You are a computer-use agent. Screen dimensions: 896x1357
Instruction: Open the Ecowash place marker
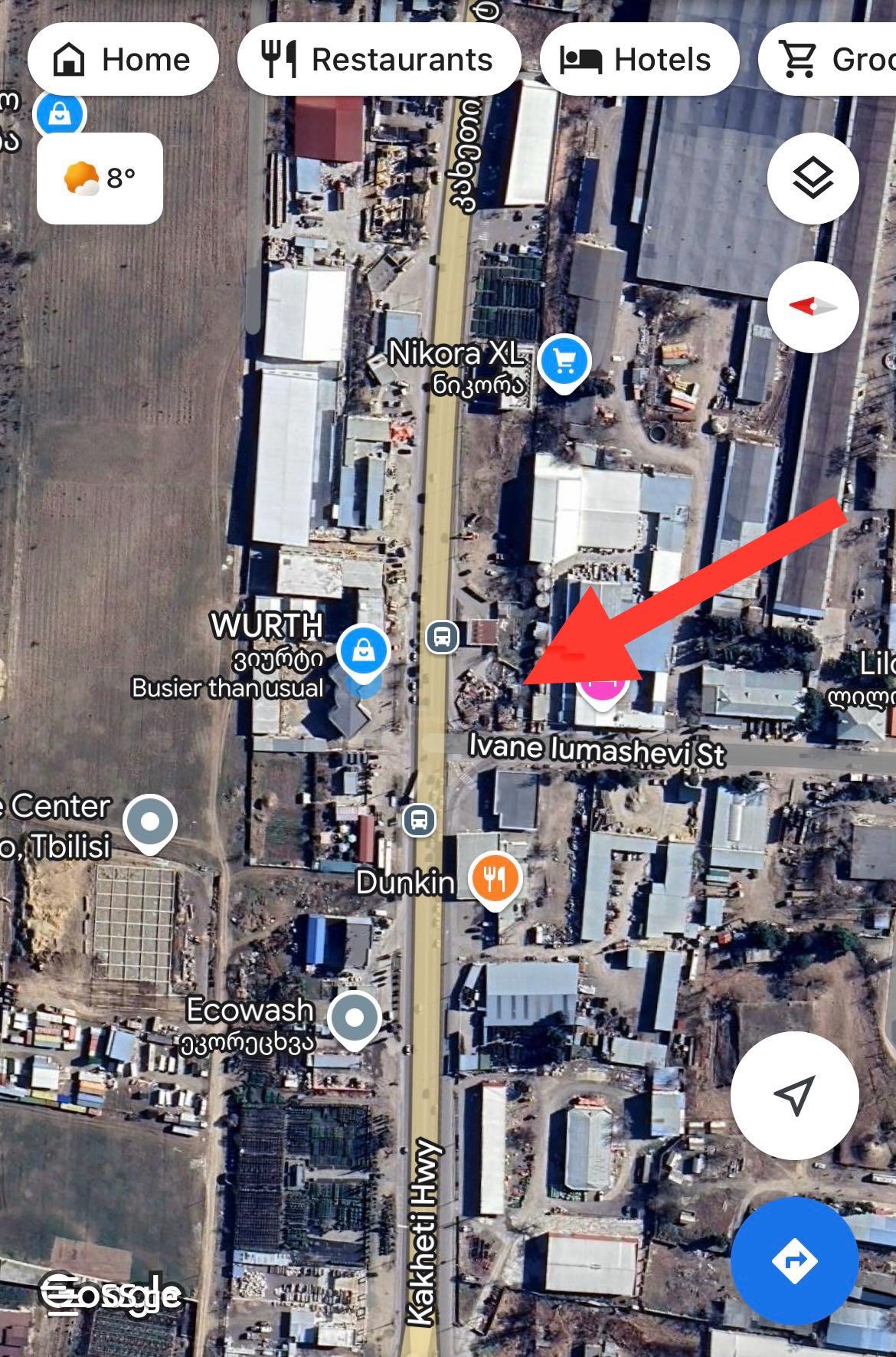354,1018
